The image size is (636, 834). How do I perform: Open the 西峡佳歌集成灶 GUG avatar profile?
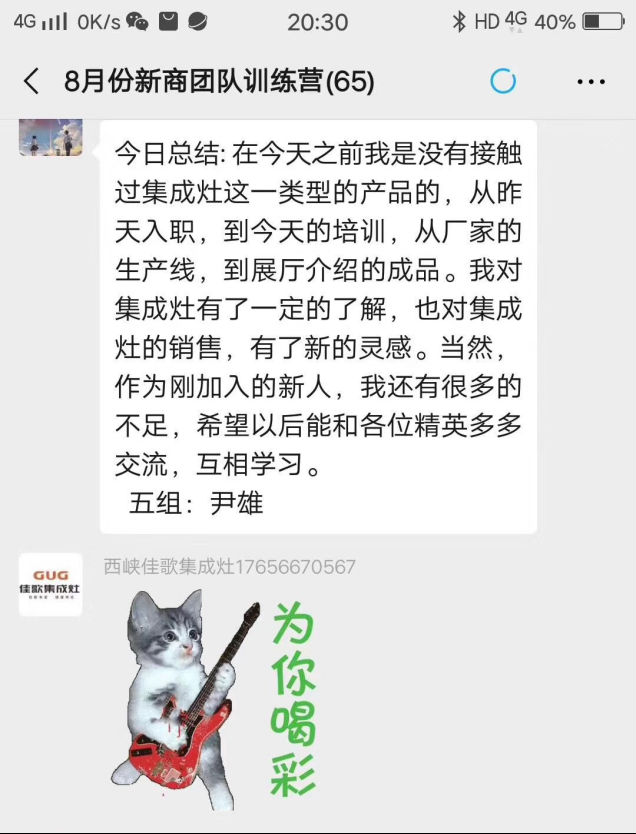pos(50,585)
